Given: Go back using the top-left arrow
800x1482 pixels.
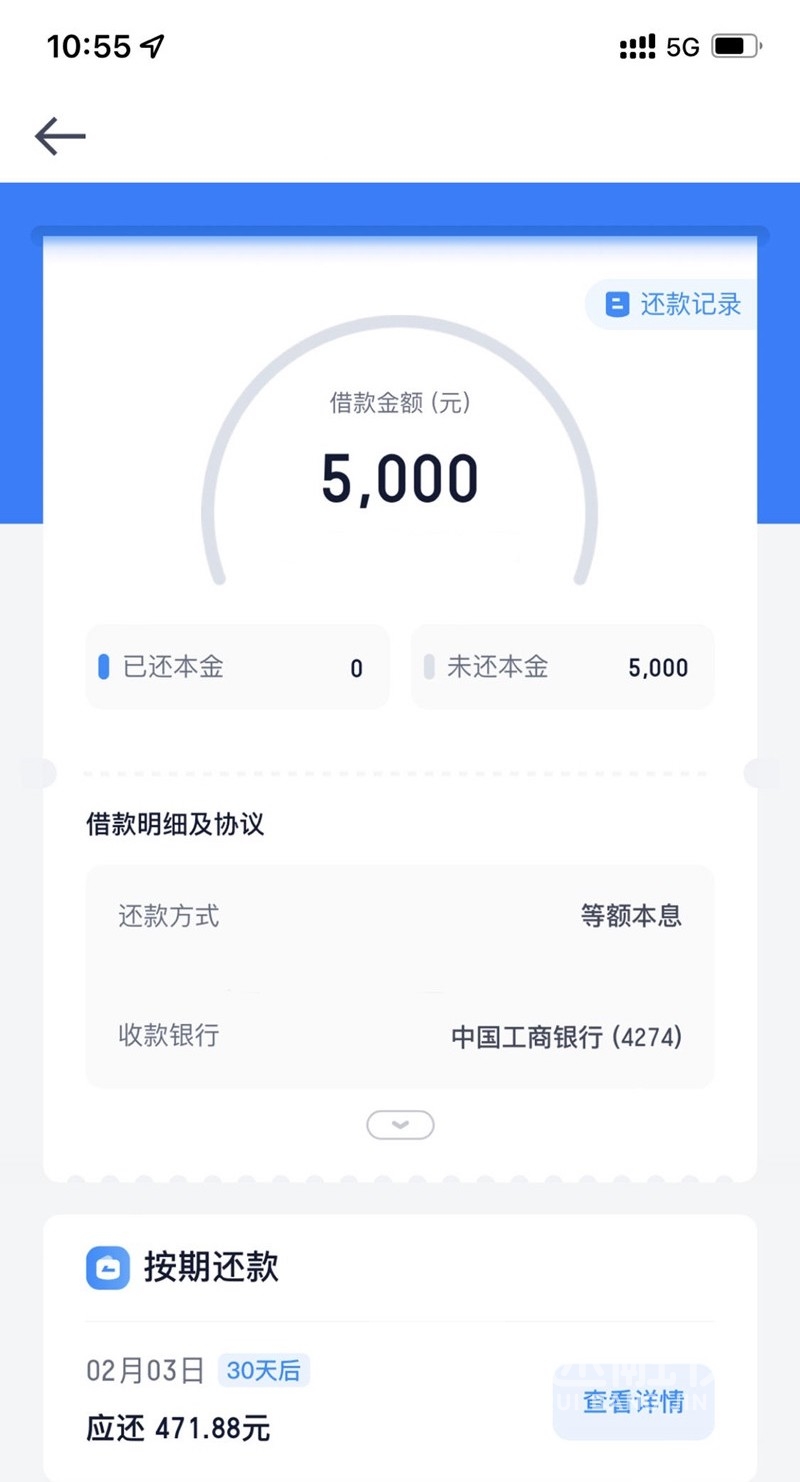Looking at the screenshot, I should 60,136.
